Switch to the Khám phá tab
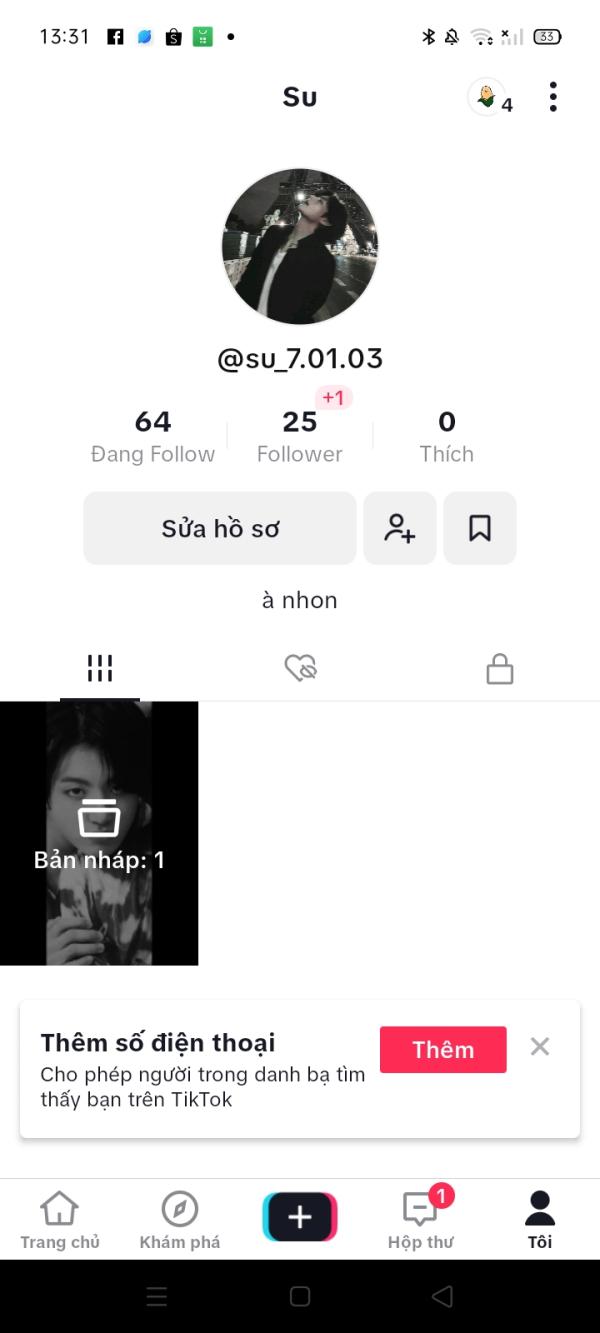Viewport: 600px width, 1333px height. click(180, 1220)
